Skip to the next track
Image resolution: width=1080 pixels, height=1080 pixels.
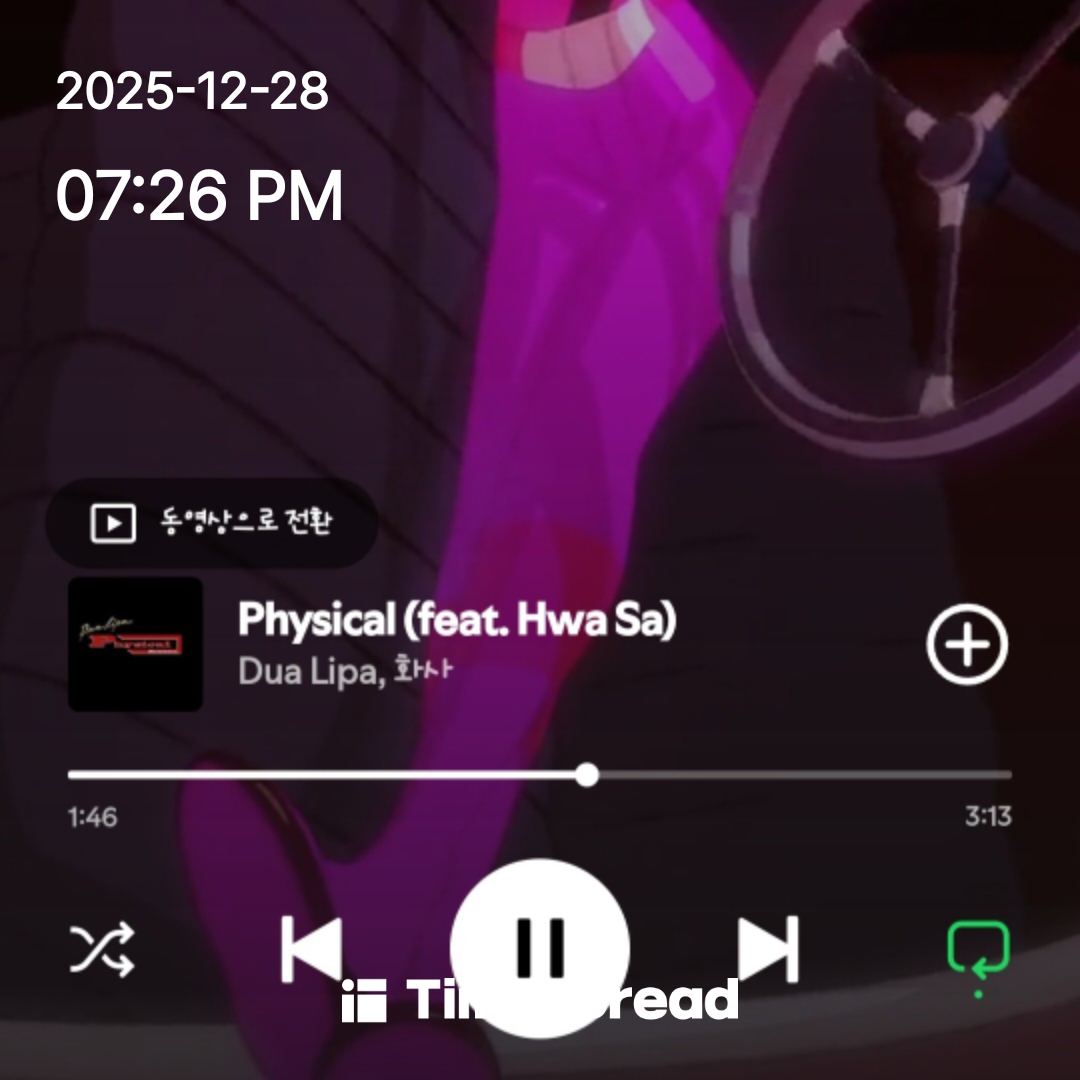coord(768,948)
